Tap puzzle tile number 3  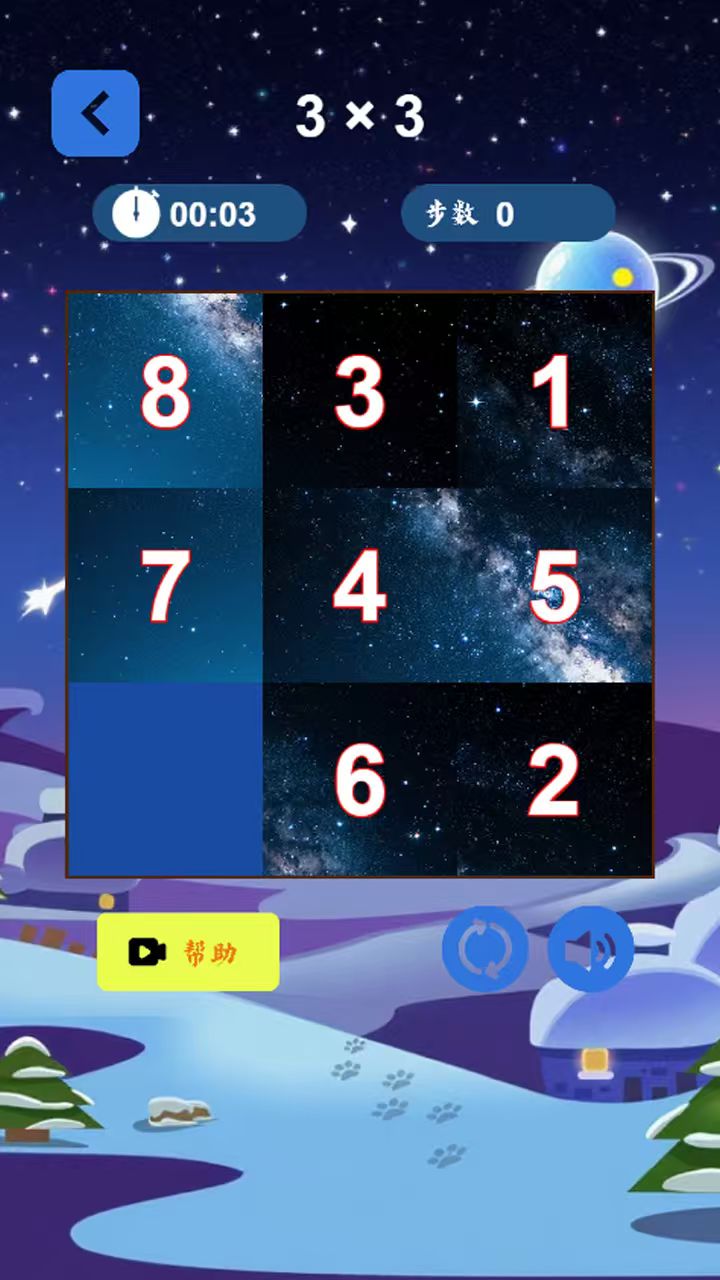[x=360, y=391]
